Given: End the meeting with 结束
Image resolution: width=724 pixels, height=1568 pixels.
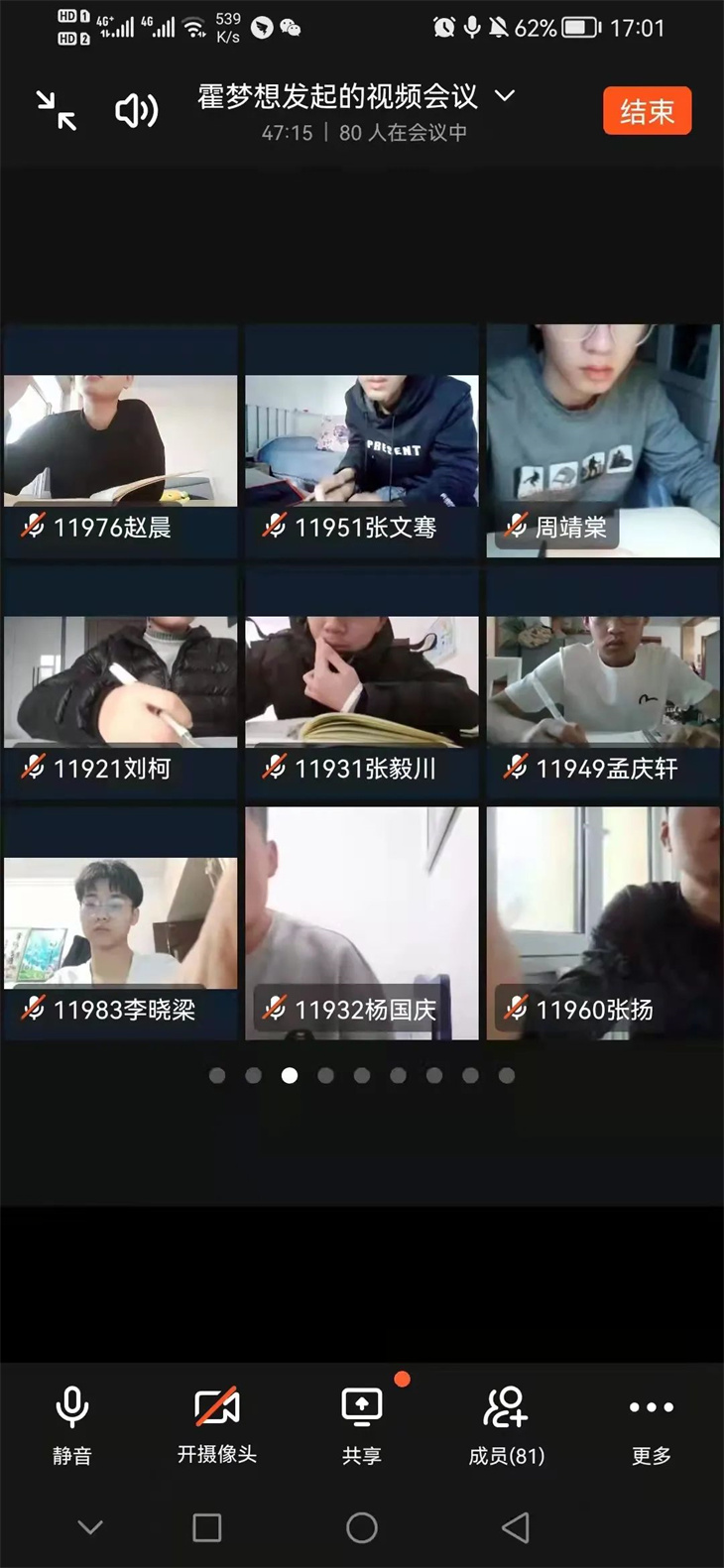Looking at the screenshot, I should (647, 111).
